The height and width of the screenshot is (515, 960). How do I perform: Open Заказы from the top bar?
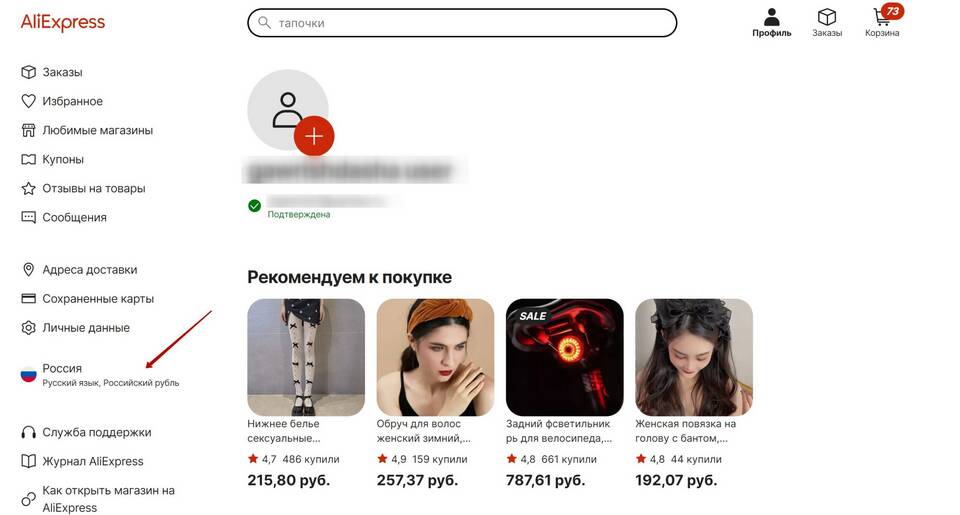click(x=826, y=23)
